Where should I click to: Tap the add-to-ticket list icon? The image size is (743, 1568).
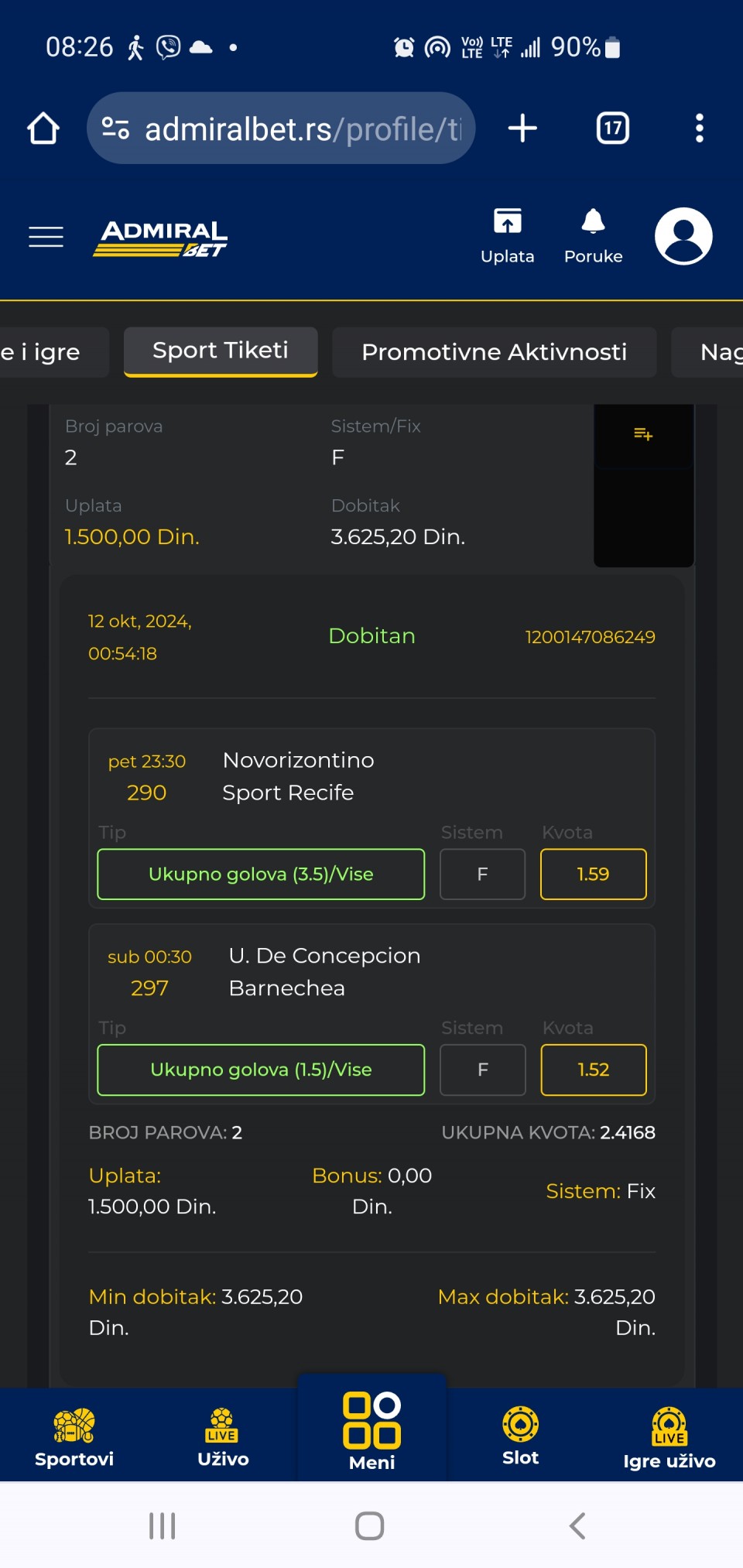point(643,435)
